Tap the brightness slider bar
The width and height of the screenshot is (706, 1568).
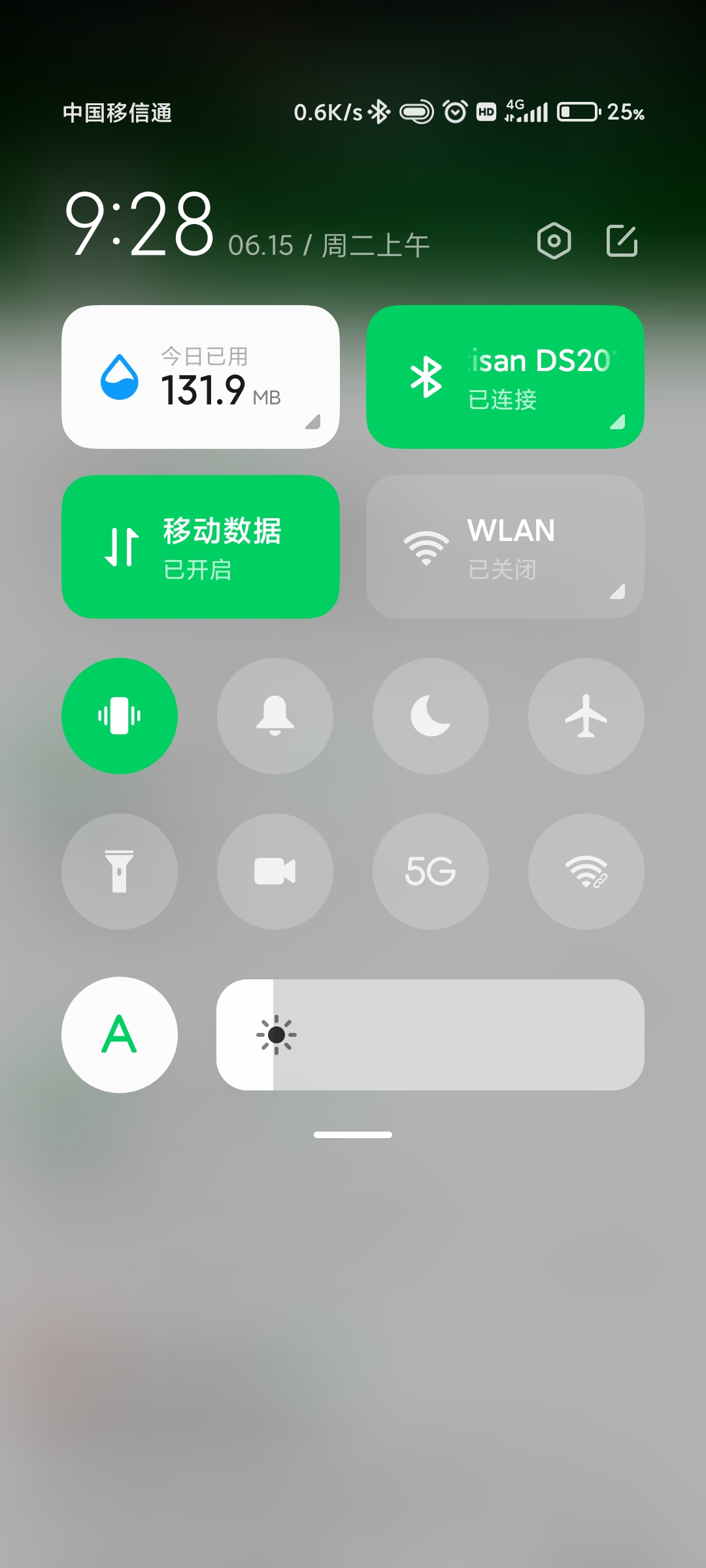pyautogui.click(x=430, y=1035)
